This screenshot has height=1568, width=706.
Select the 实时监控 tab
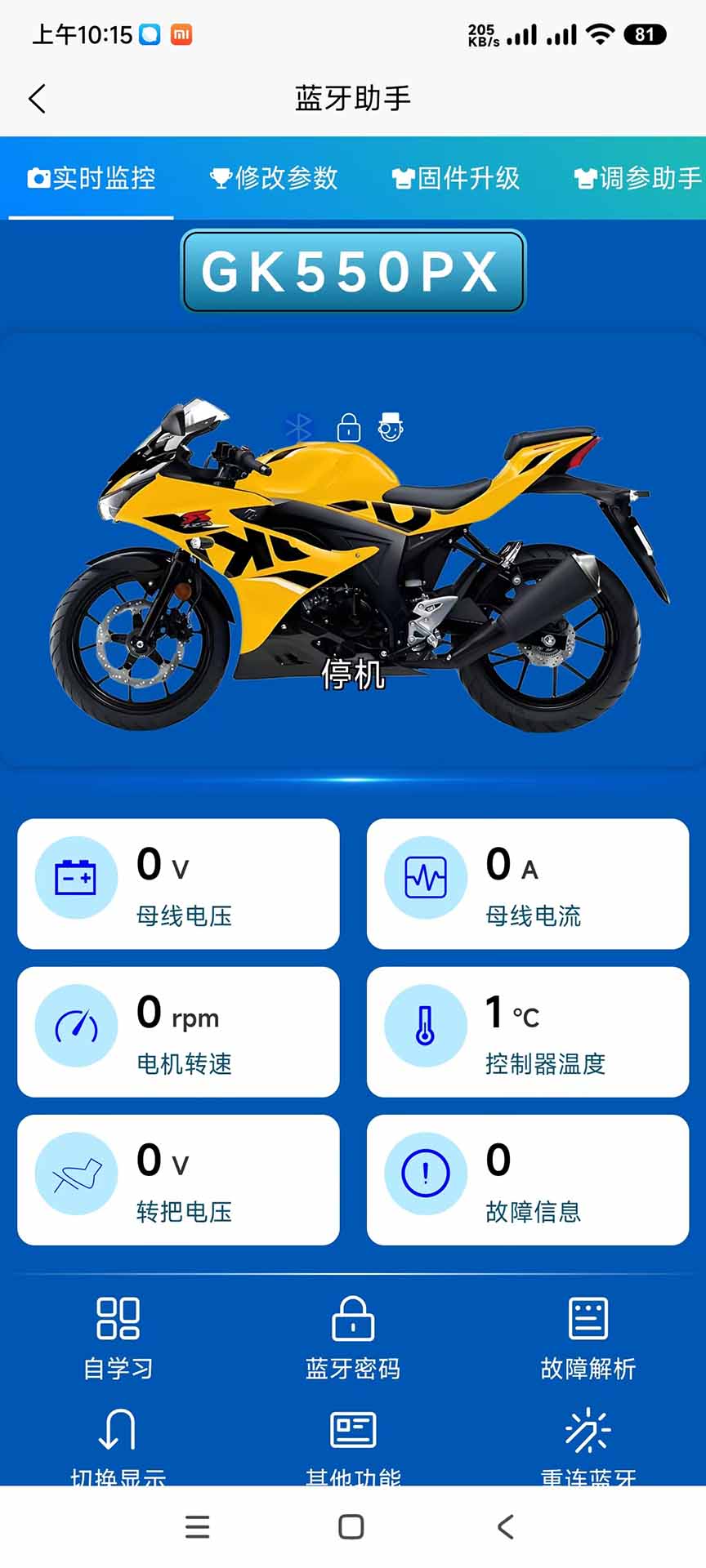[91, 178]
